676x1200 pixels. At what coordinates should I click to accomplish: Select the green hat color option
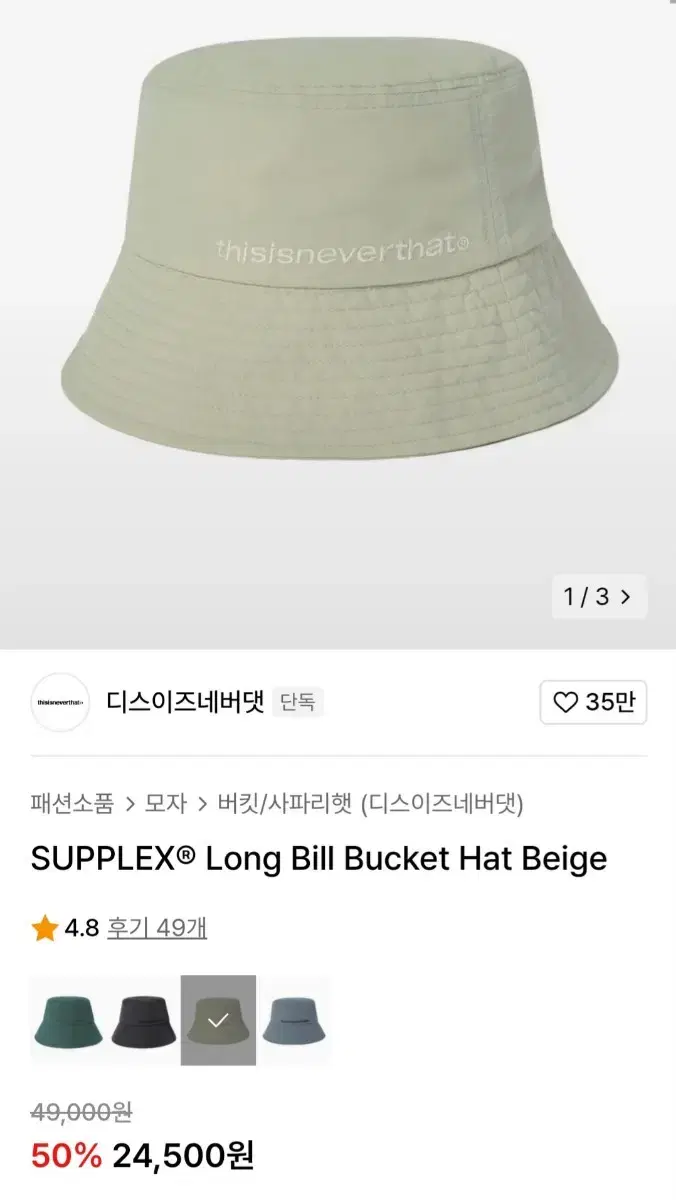click(68, 1020)
